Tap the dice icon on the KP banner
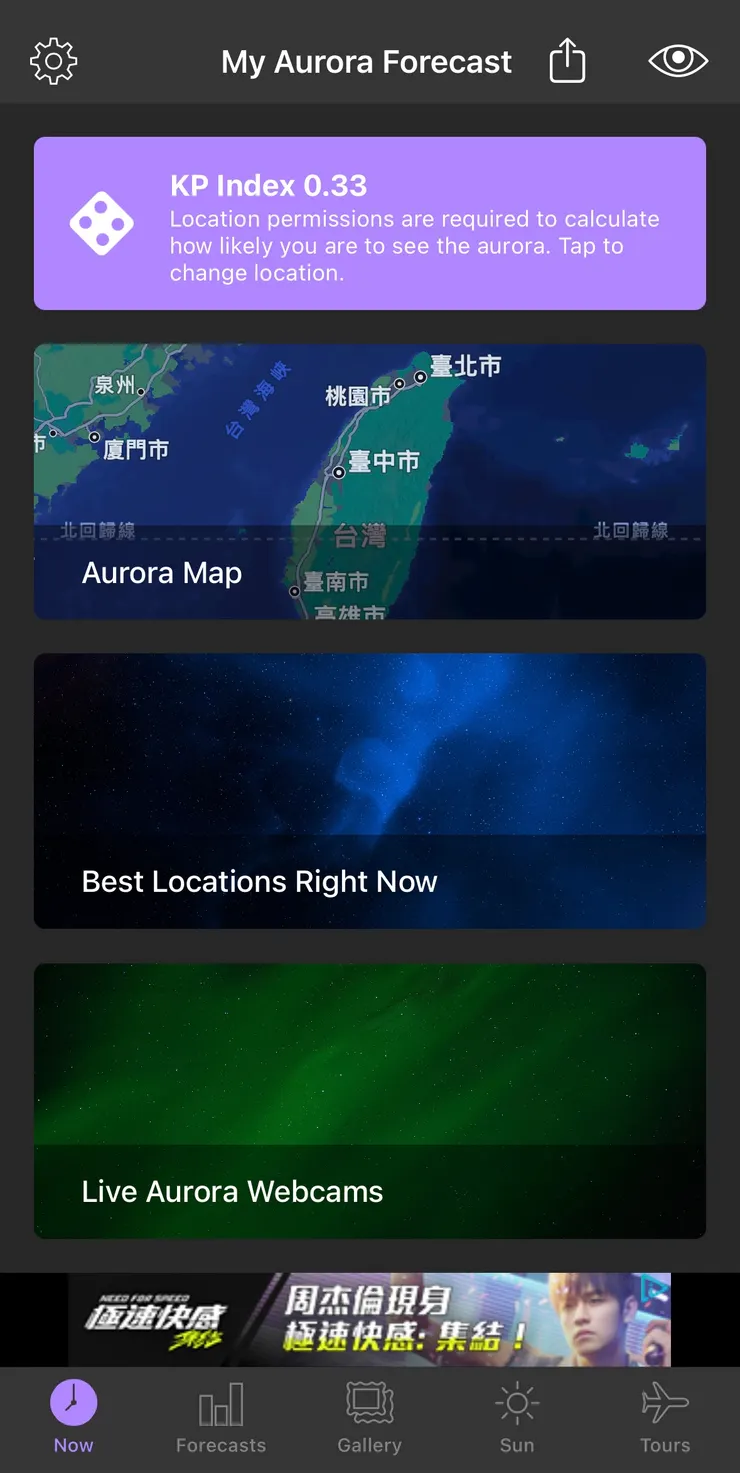Screen dimensions: 740x1473 point(101,225)
